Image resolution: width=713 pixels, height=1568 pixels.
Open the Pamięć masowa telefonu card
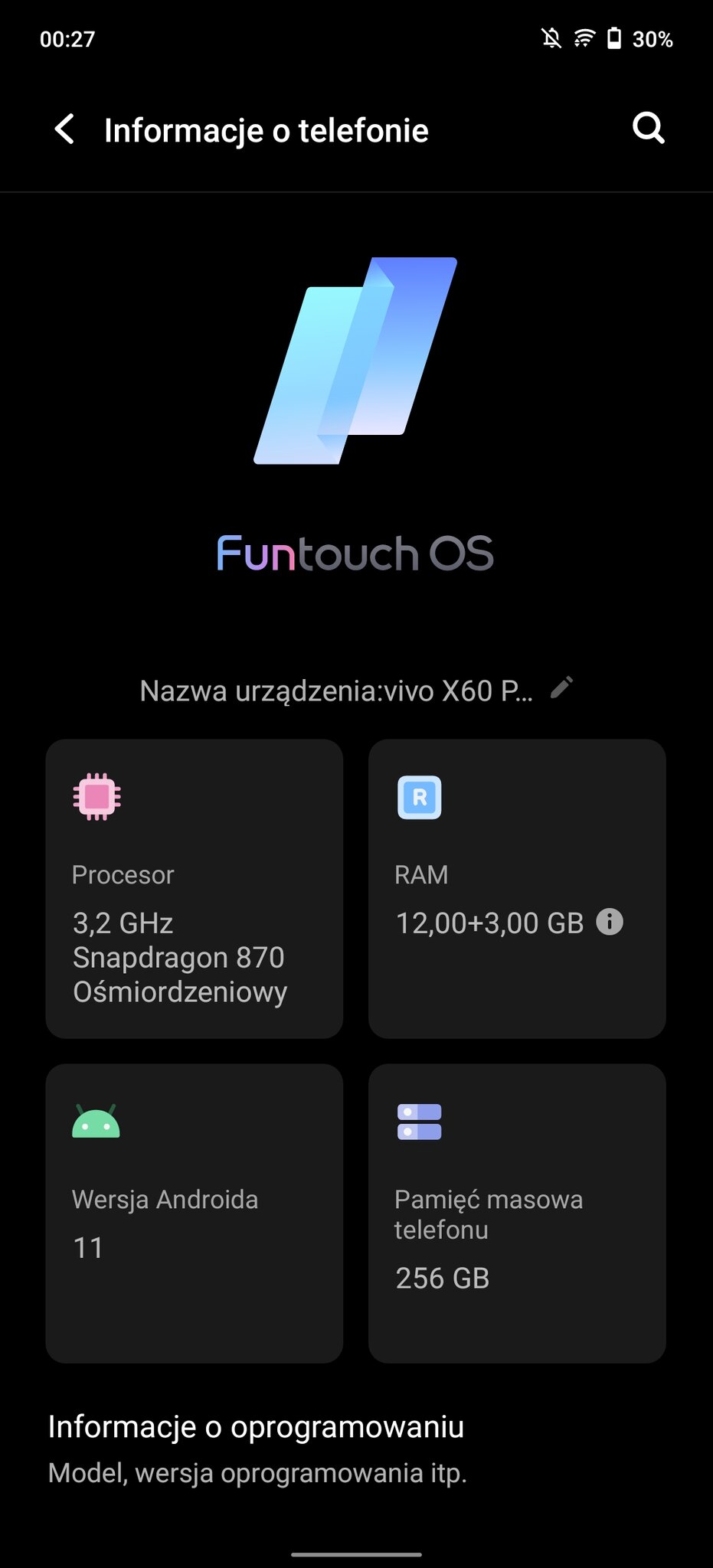pos(517,1213)
